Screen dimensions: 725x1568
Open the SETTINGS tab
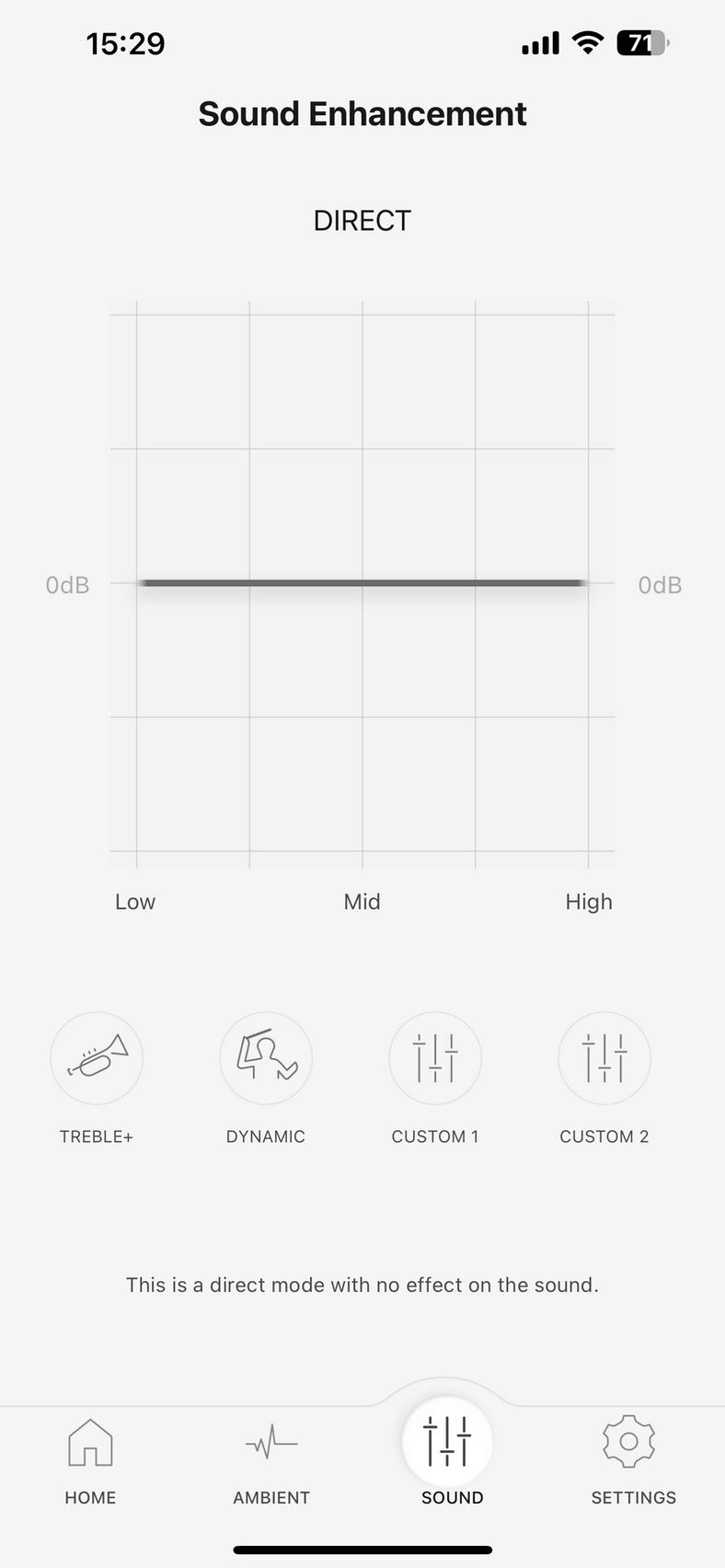point(633,1461)
